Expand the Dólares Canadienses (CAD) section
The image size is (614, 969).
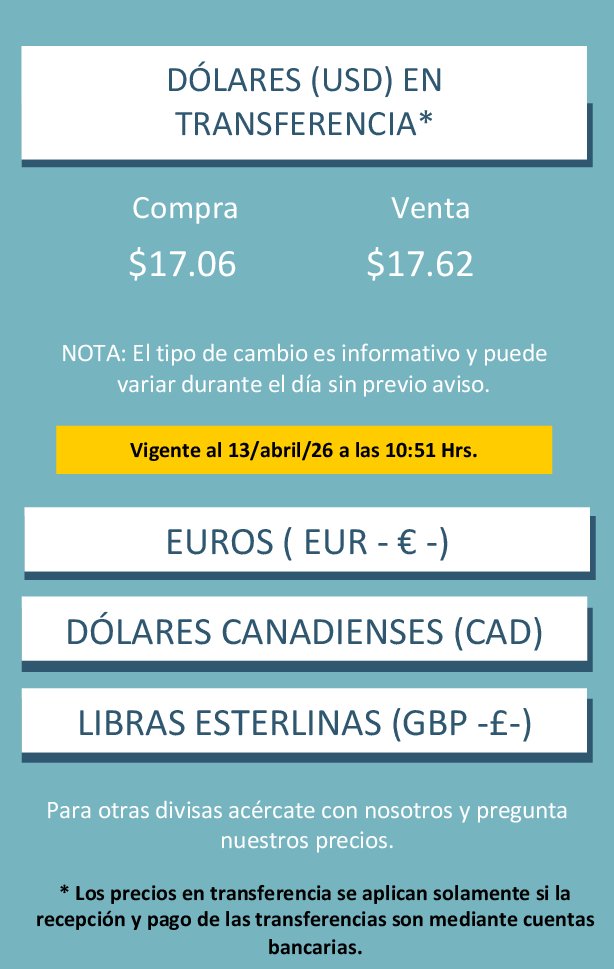pos(304,631)
